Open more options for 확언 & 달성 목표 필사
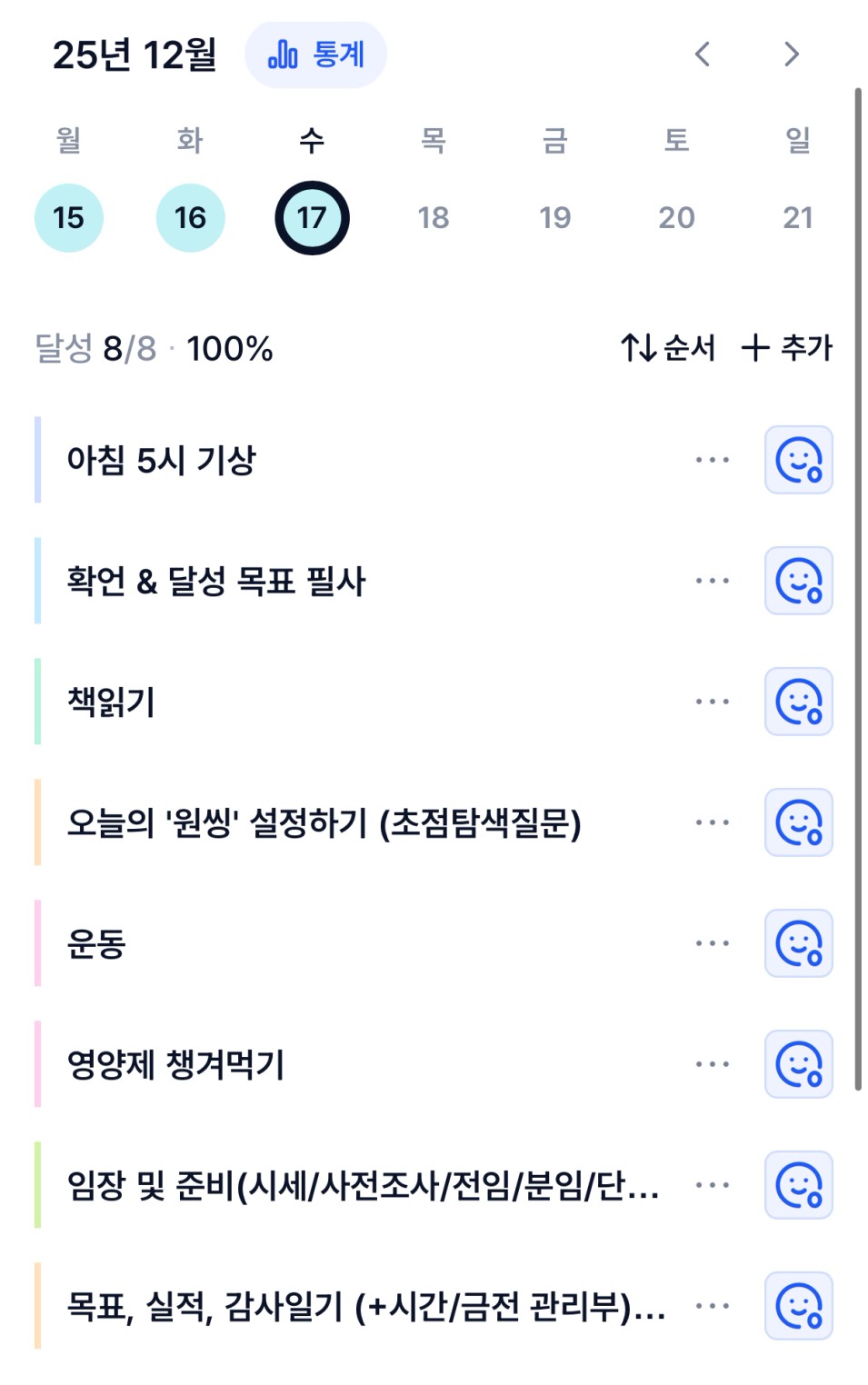 [712, 581]
